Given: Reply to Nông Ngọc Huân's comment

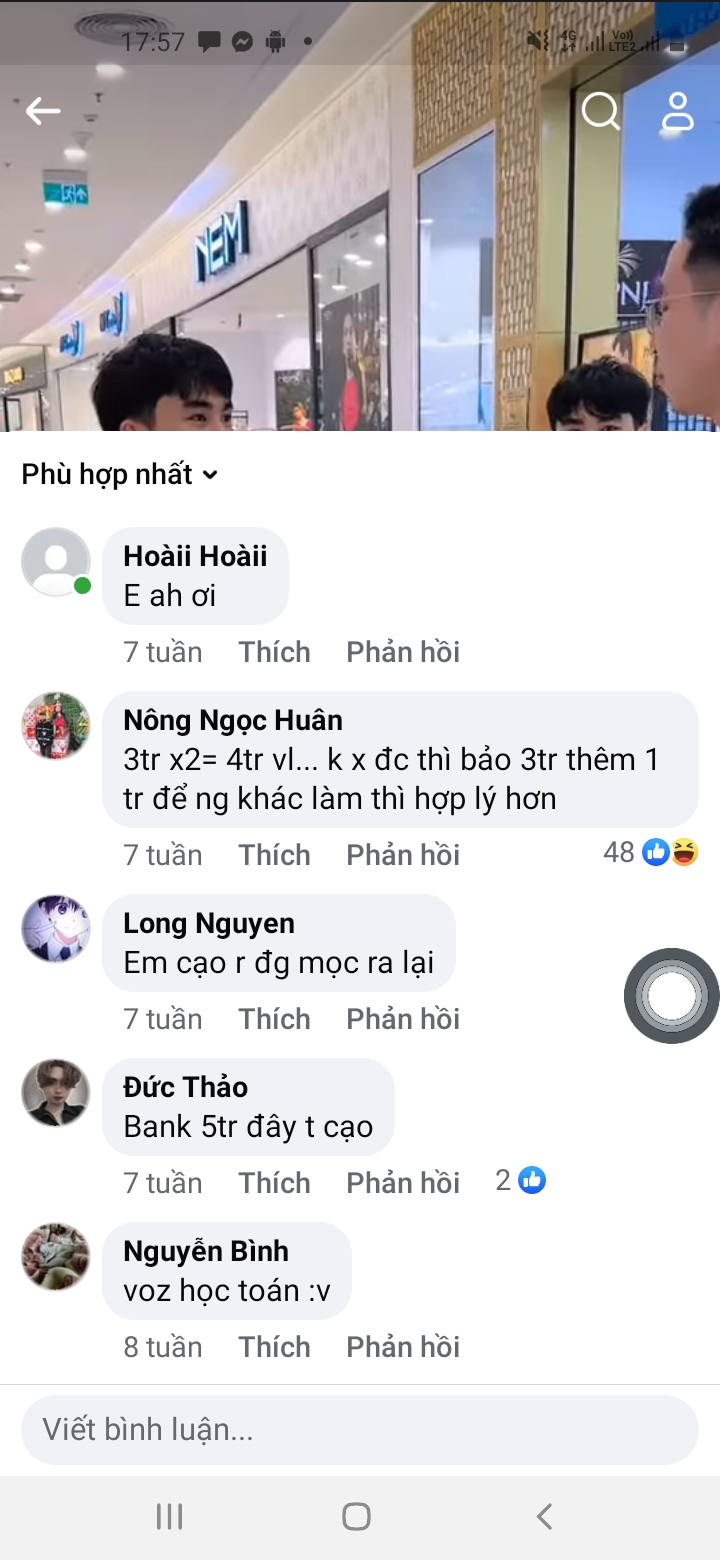Looking at the screenshot, I should 403,855.
